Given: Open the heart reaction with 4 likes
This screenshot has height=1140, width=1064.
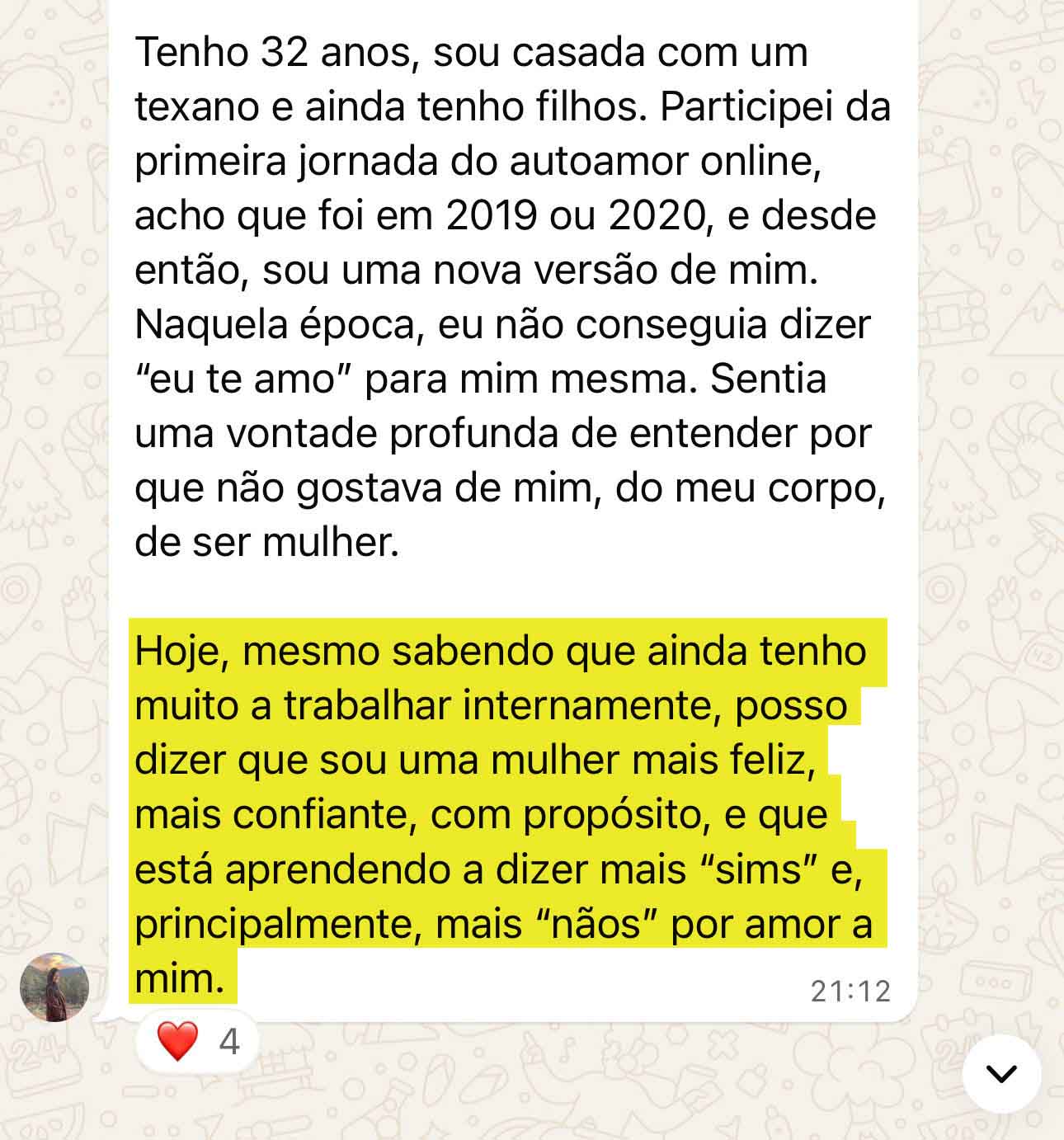Looking at the screenshot, I should pos(198,1042).
